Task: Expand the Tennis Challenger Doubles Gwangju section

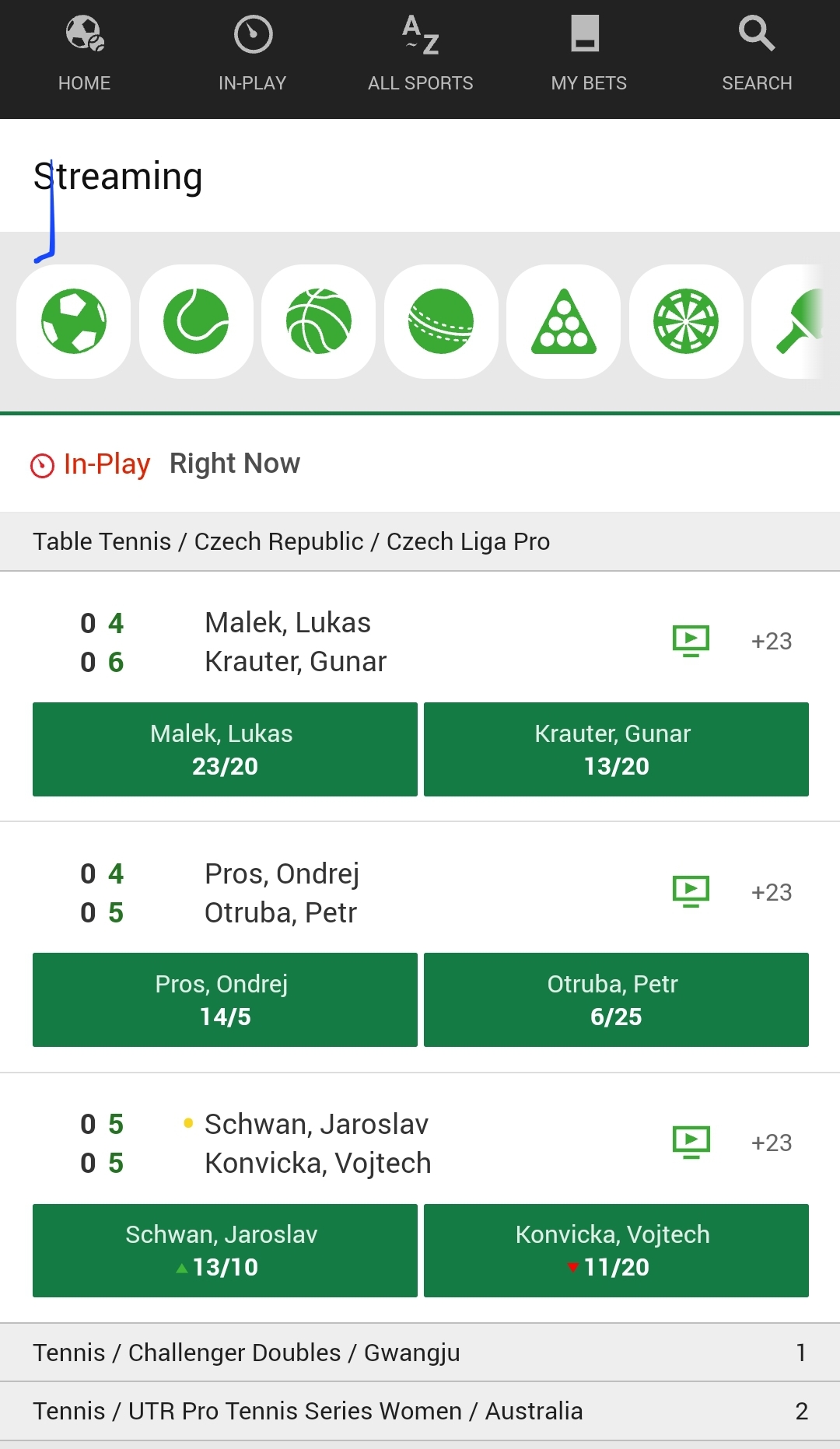Action: 420,1353
